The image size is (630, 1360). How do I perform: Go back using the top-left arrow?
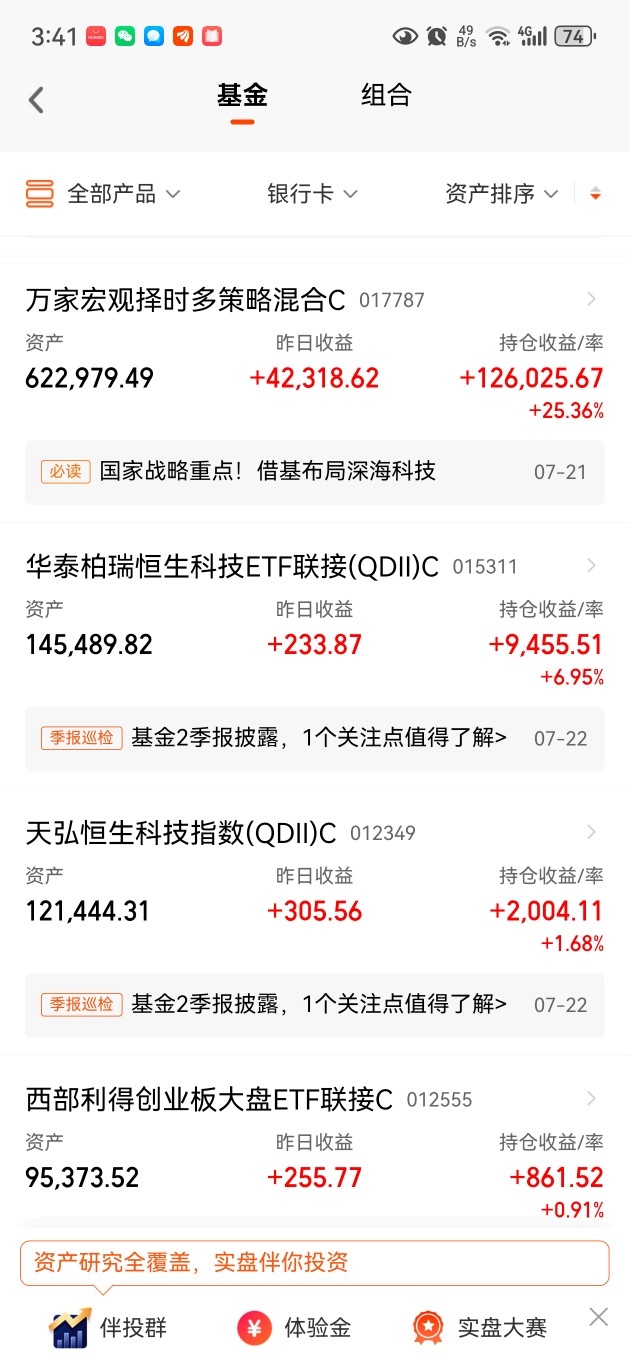pyautogui.click(x=37, y=99)
